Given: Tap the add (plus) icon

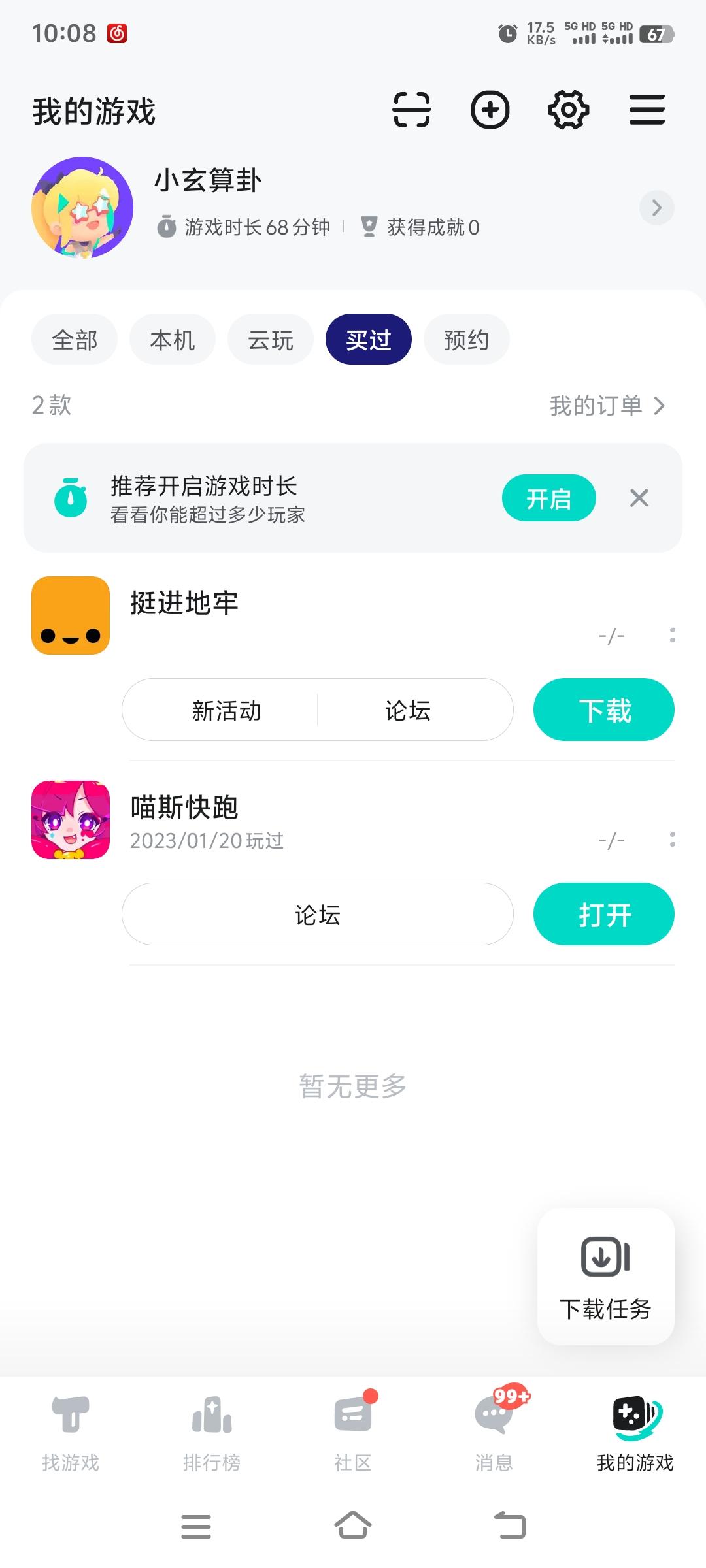Looking at the screenshot, I should pyautogui.click(x=490, y=110).
